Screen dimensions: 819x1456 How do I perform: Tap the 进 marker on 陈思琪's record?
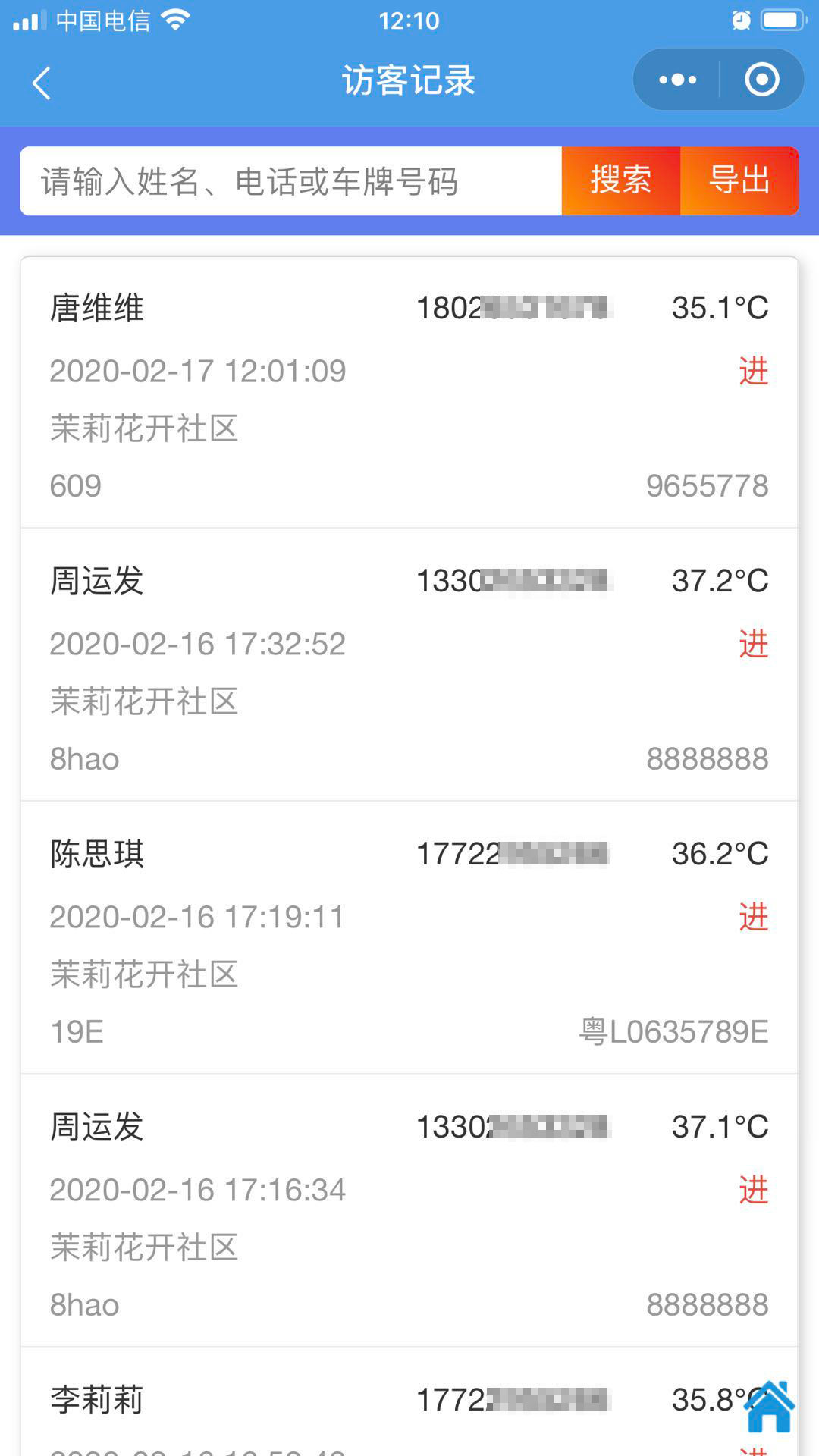click(754, 917)
